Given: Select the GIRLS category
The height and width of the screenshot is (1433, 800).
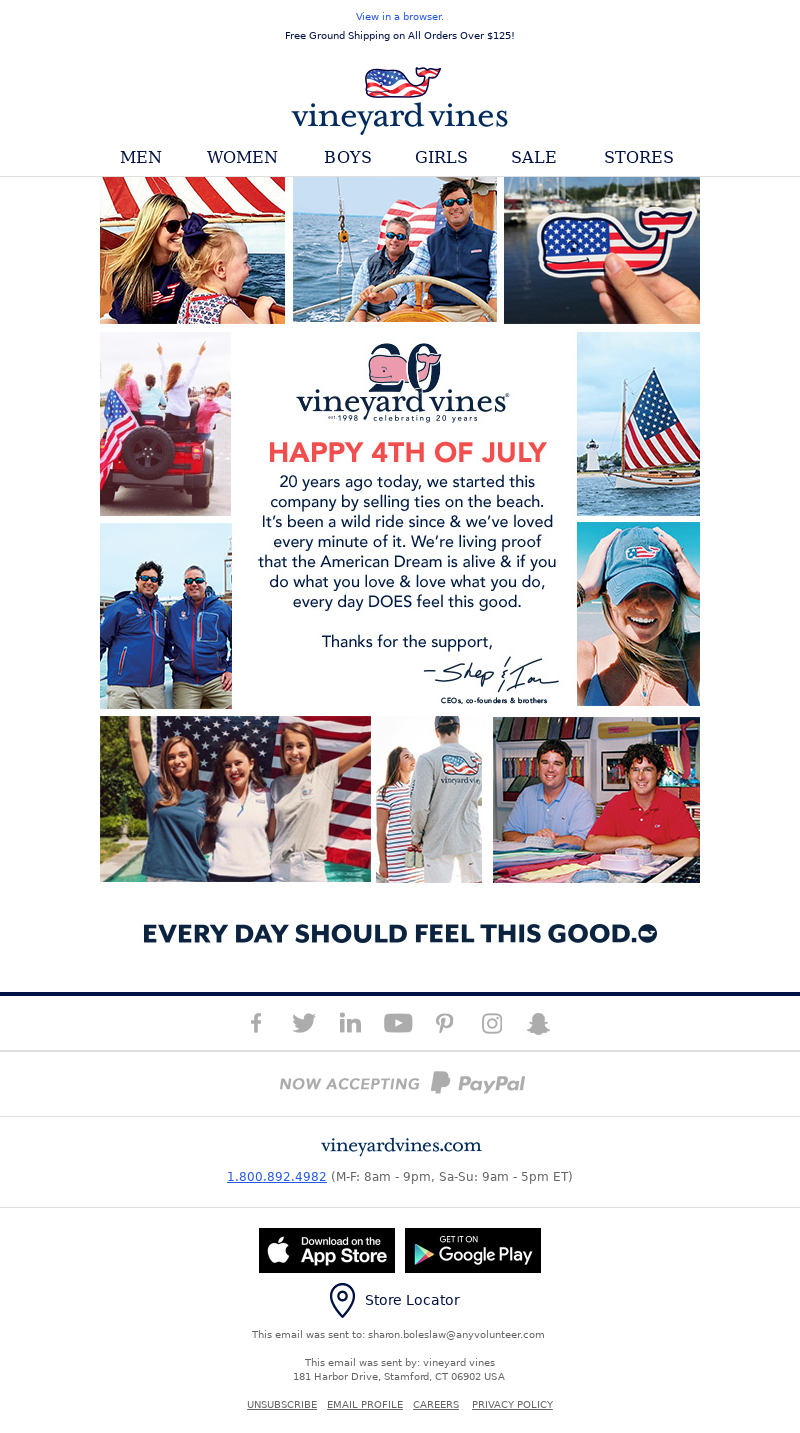Looking at the screenshot, I should [x=441, y=157].
